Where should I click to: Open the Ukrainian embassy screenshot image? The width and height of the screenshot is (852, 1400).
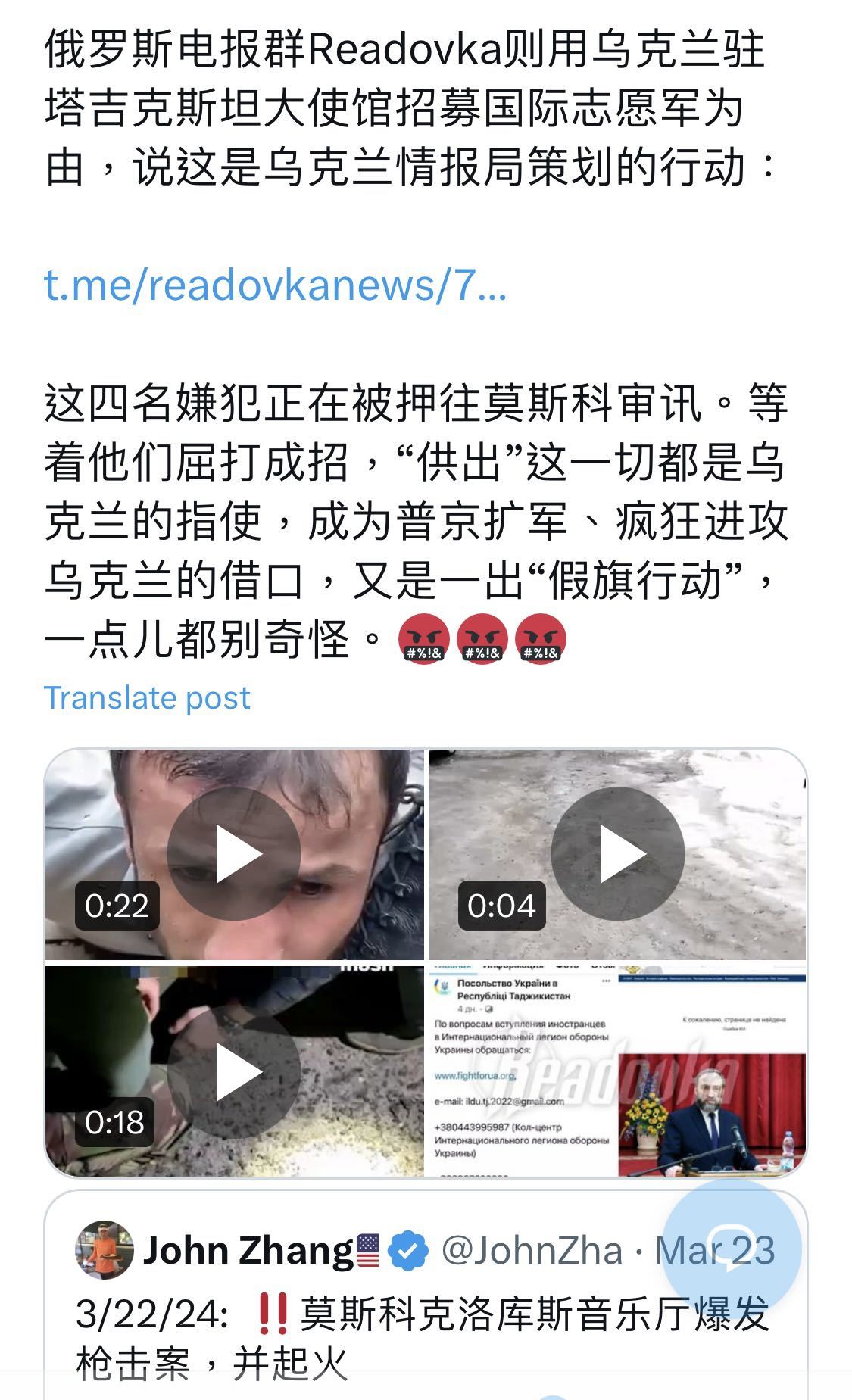click(617, 1071)
